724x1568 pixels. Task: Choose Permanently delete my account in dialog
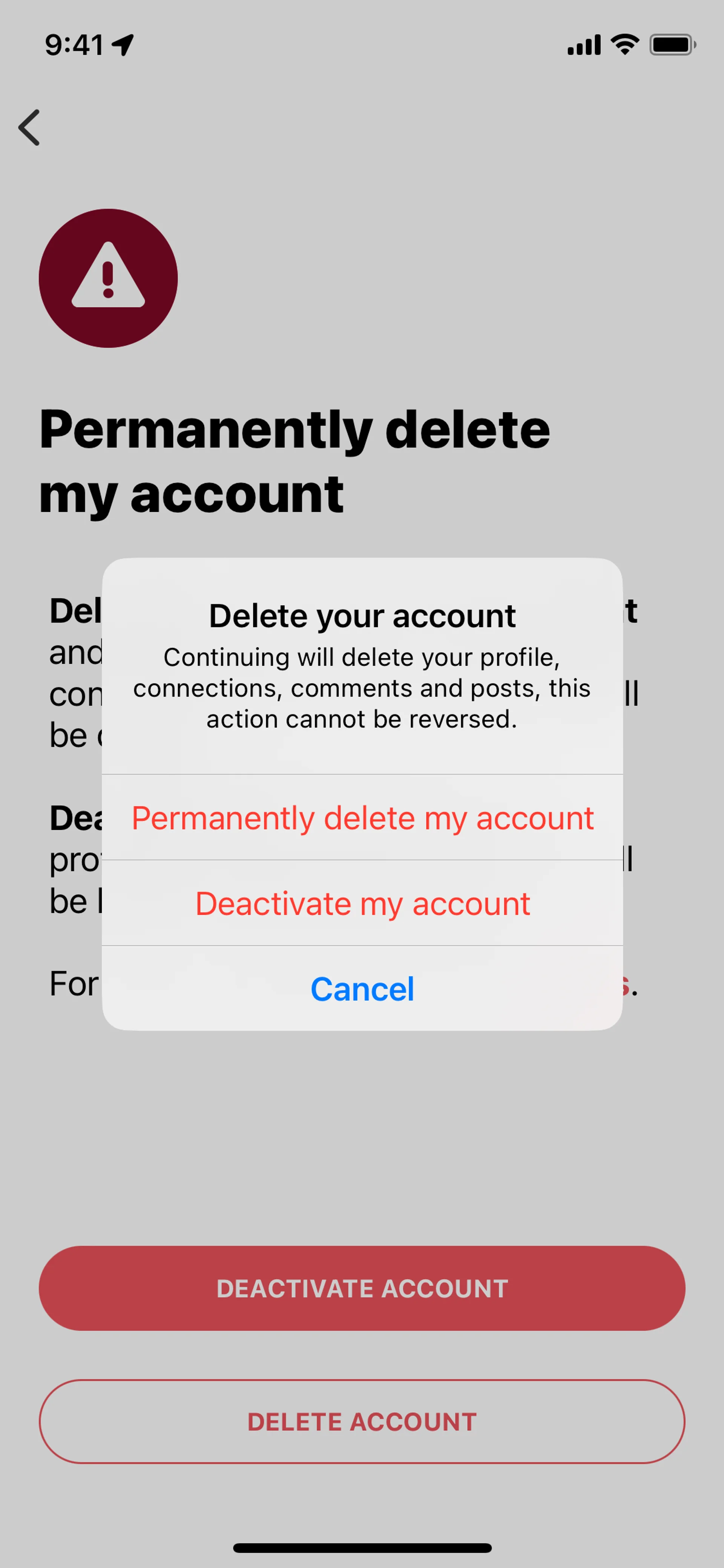point(362,817)
